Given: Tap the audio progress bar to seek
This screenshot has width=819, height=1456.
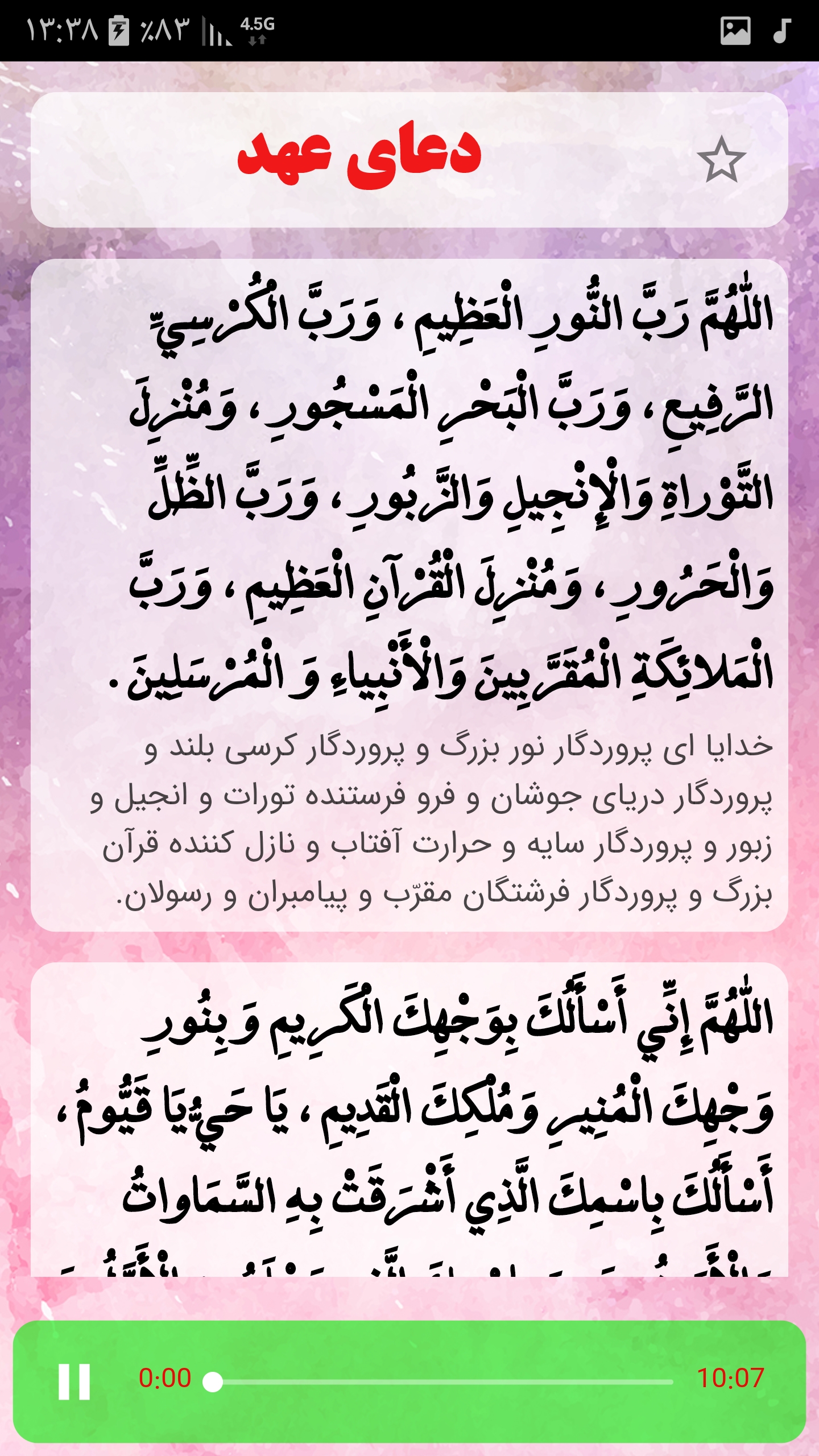Looking at the screenshot, I should pyautogui.click(x=444, y=1381).
